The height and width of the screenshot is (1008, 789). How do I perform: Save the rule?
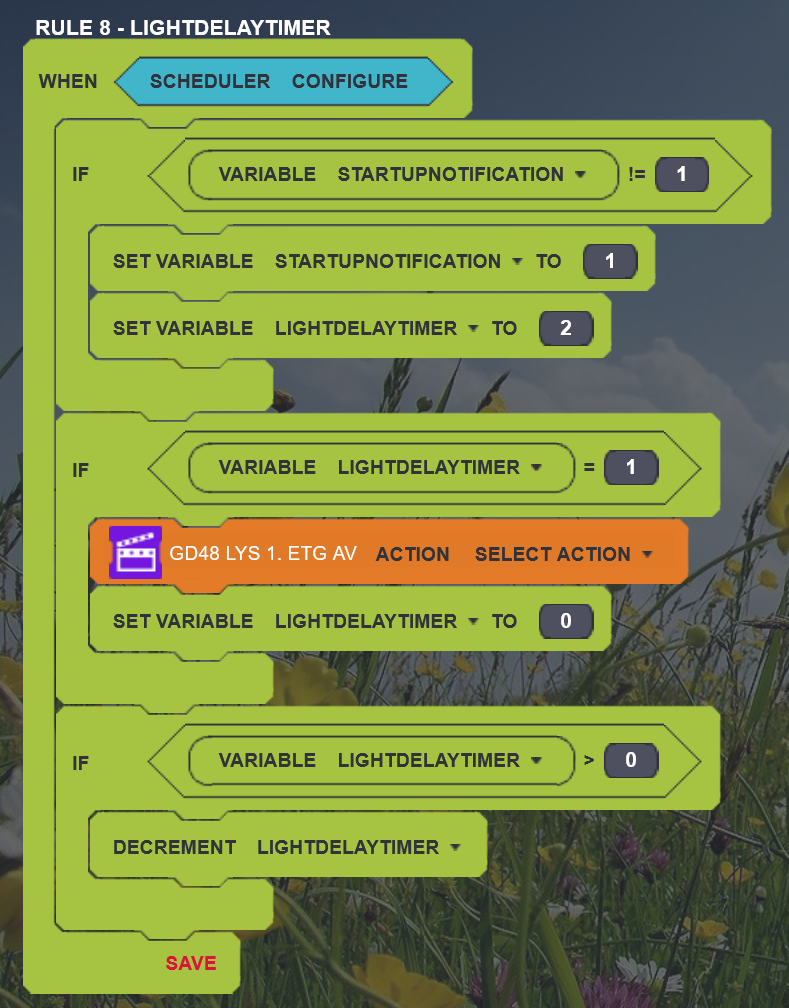click(x=191, y=963)
